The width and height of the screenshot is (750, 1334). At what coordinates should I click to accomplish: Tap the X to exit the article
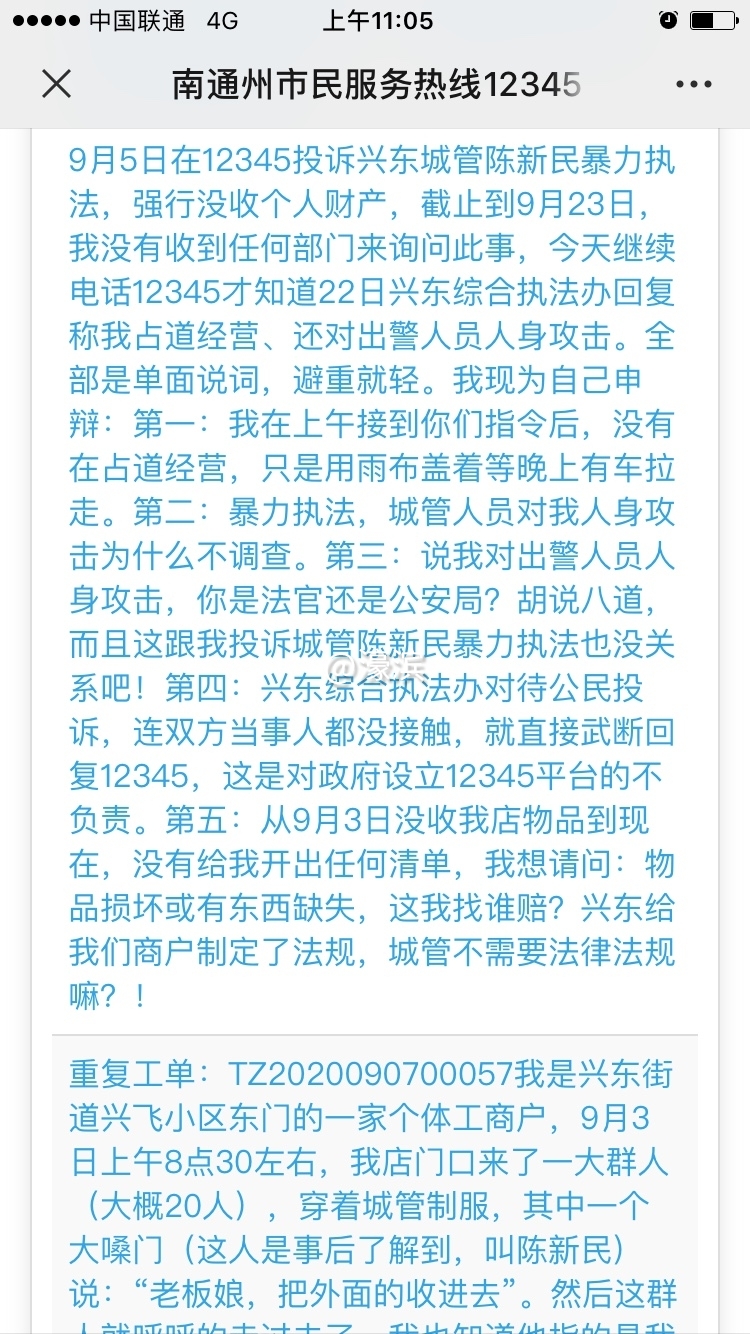56,84
